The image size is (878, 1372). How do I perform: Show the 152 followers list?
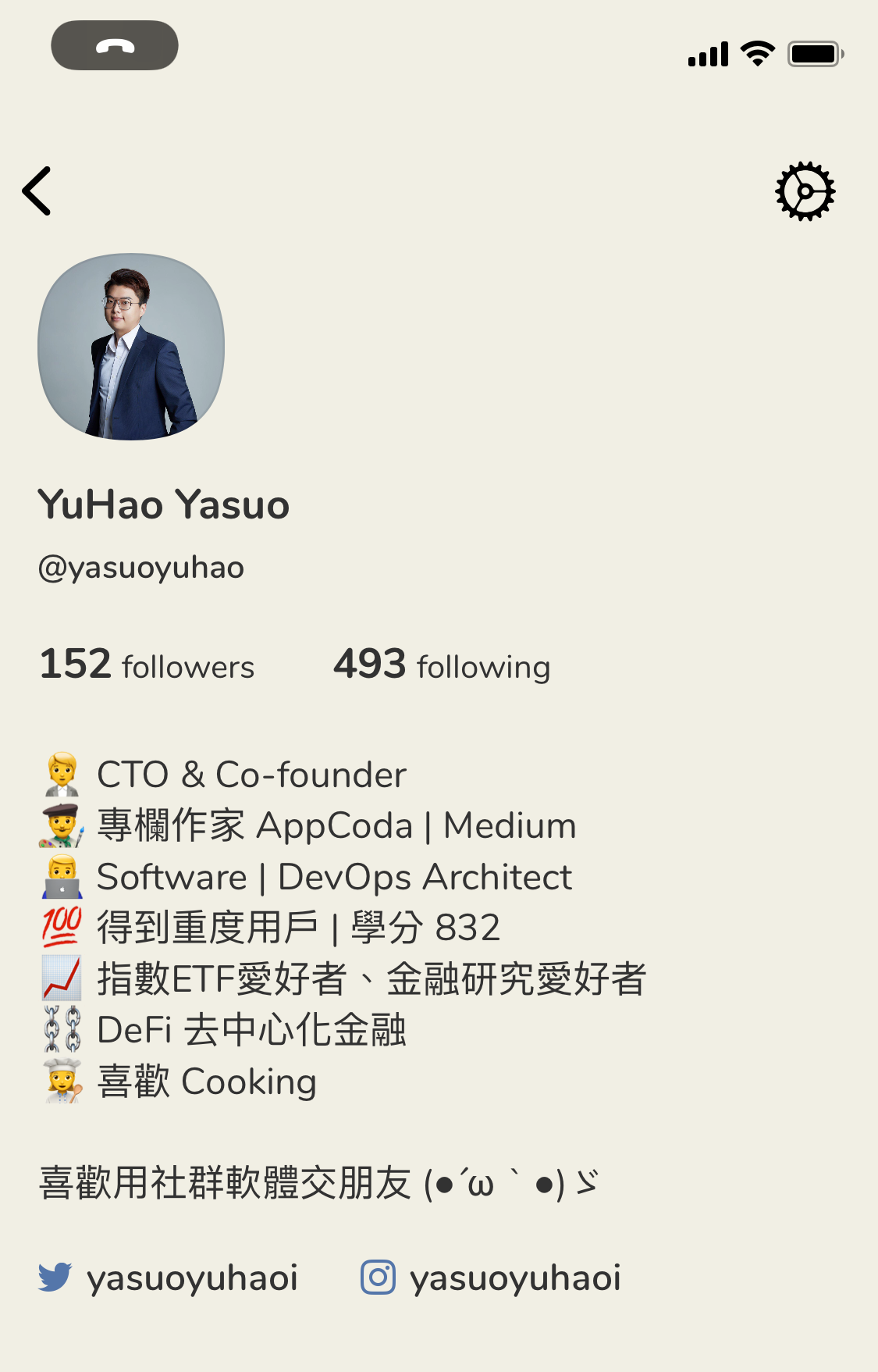[x=147, y=665]
